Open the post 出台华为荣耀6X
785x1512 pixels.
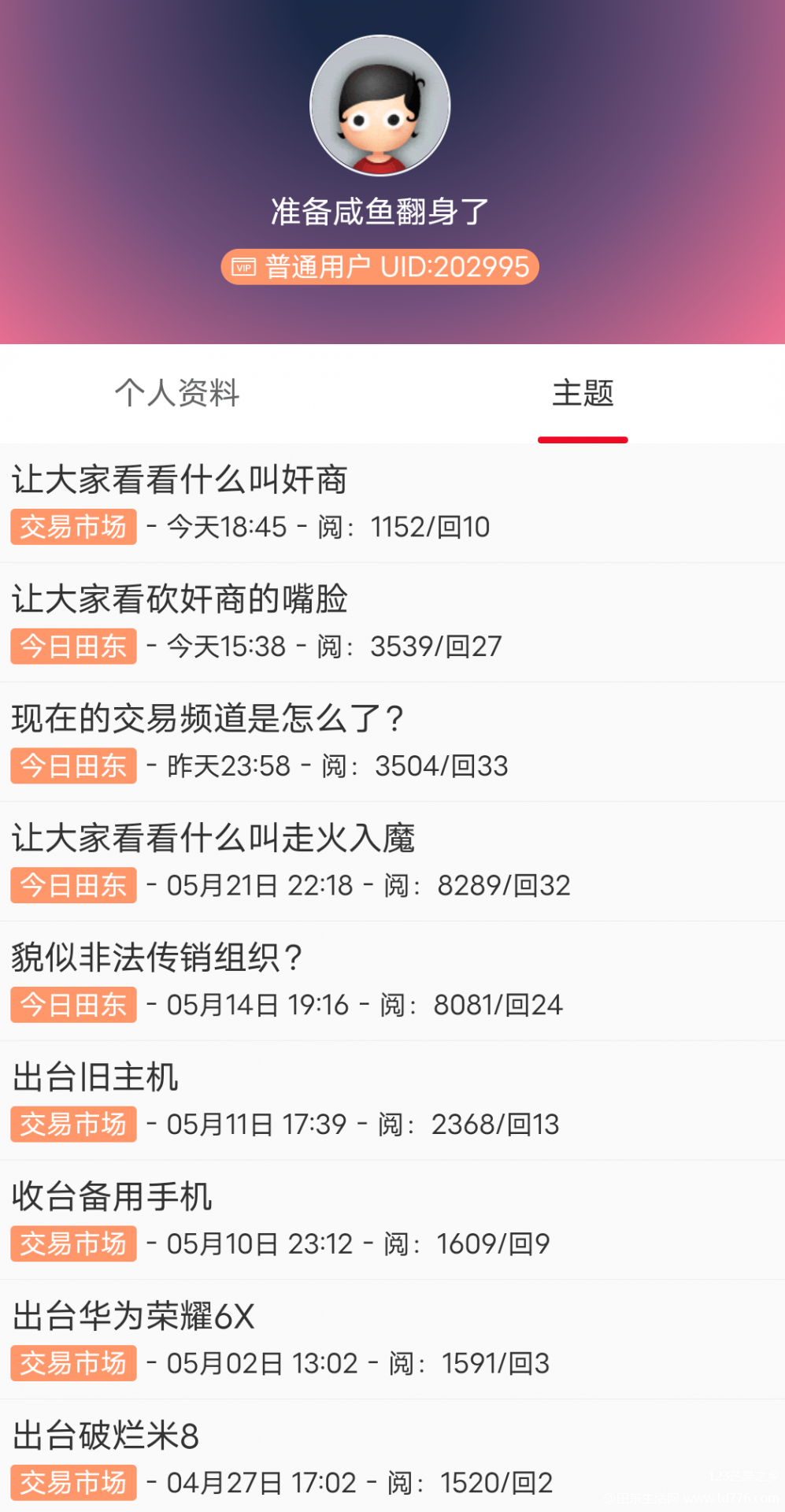392,1340
